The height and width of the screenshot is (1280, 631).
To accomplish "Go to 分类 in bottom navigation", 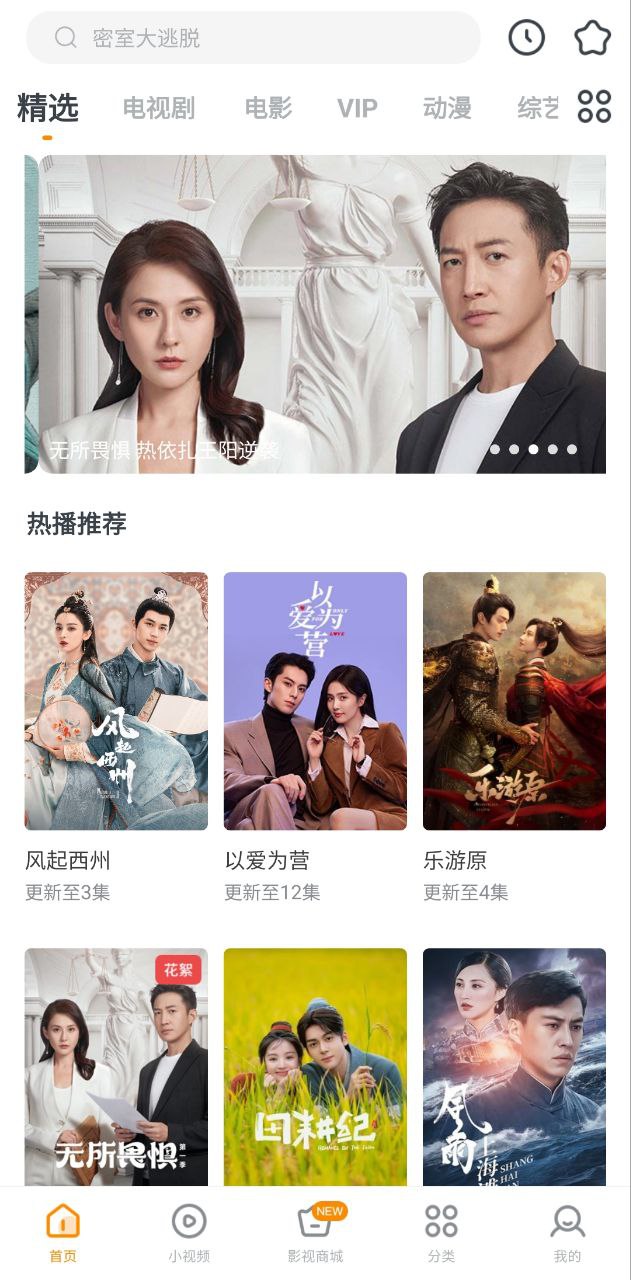I will coord(441,1232).
